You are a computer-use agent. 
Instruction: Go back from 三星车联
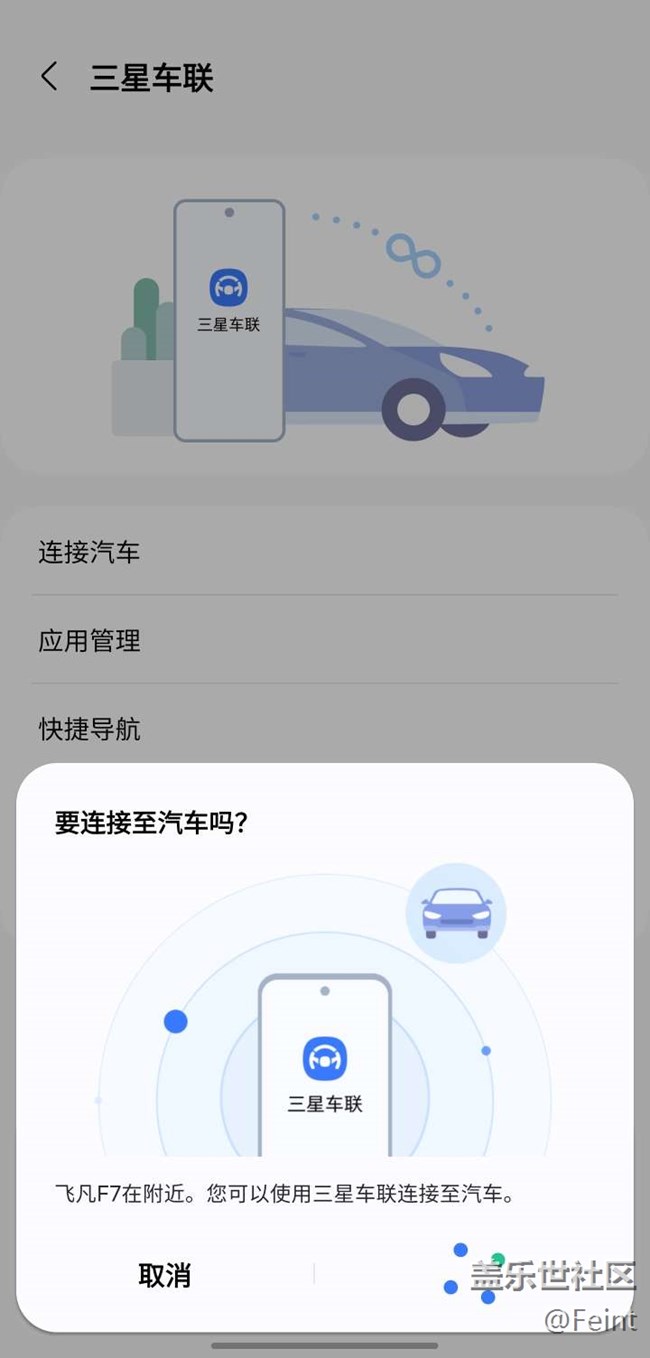point(49,77)
